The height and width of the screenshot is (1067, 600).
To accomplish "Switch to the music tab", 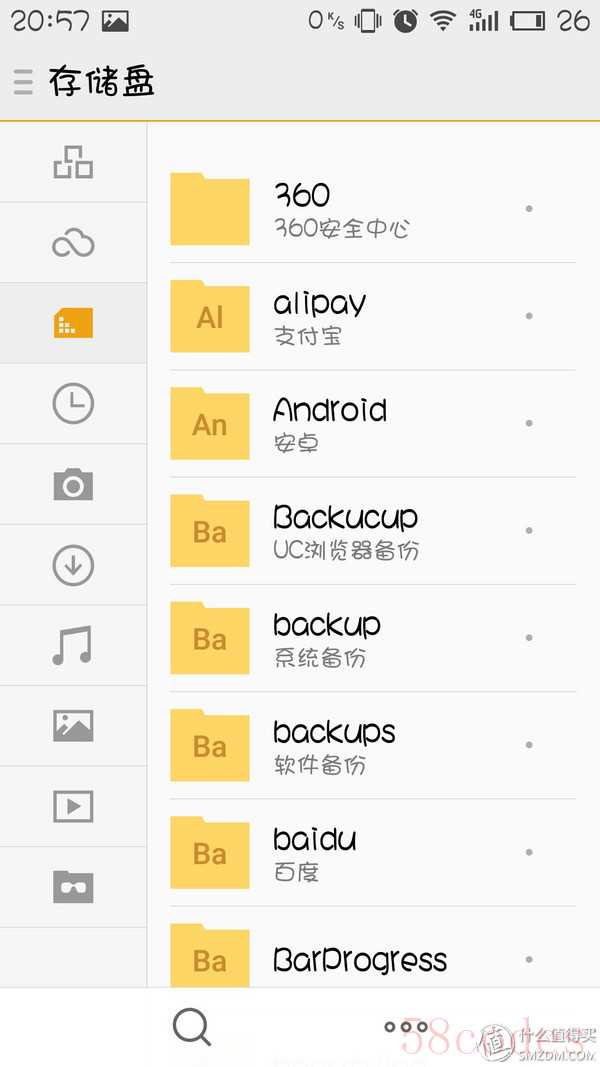I will pyautogui.click(x=73, y=646).
